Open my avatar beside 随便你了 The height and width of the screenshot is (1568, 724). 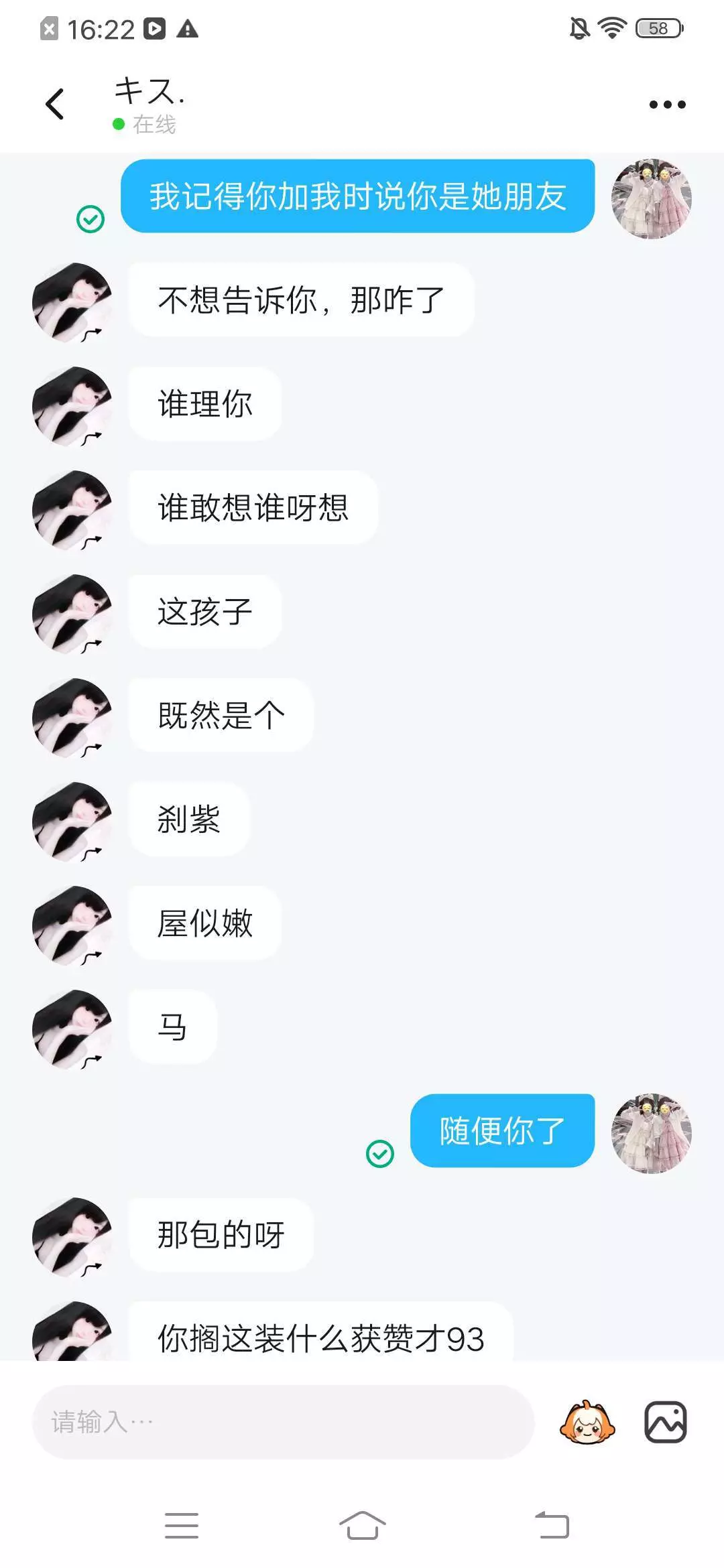[651, 1133]
